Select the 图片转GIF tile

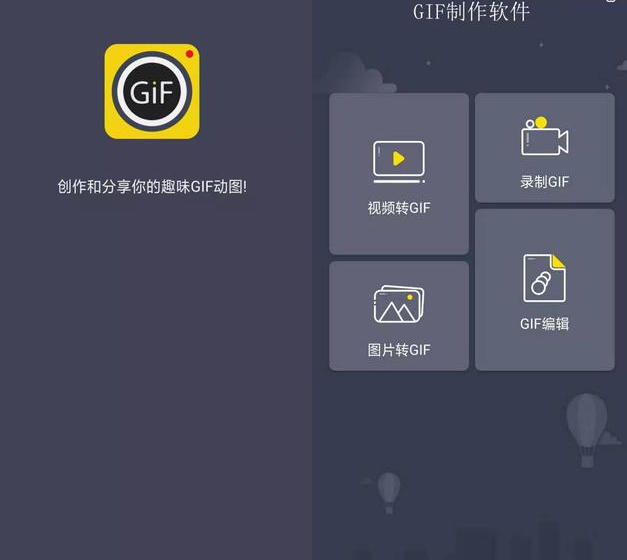399,316
